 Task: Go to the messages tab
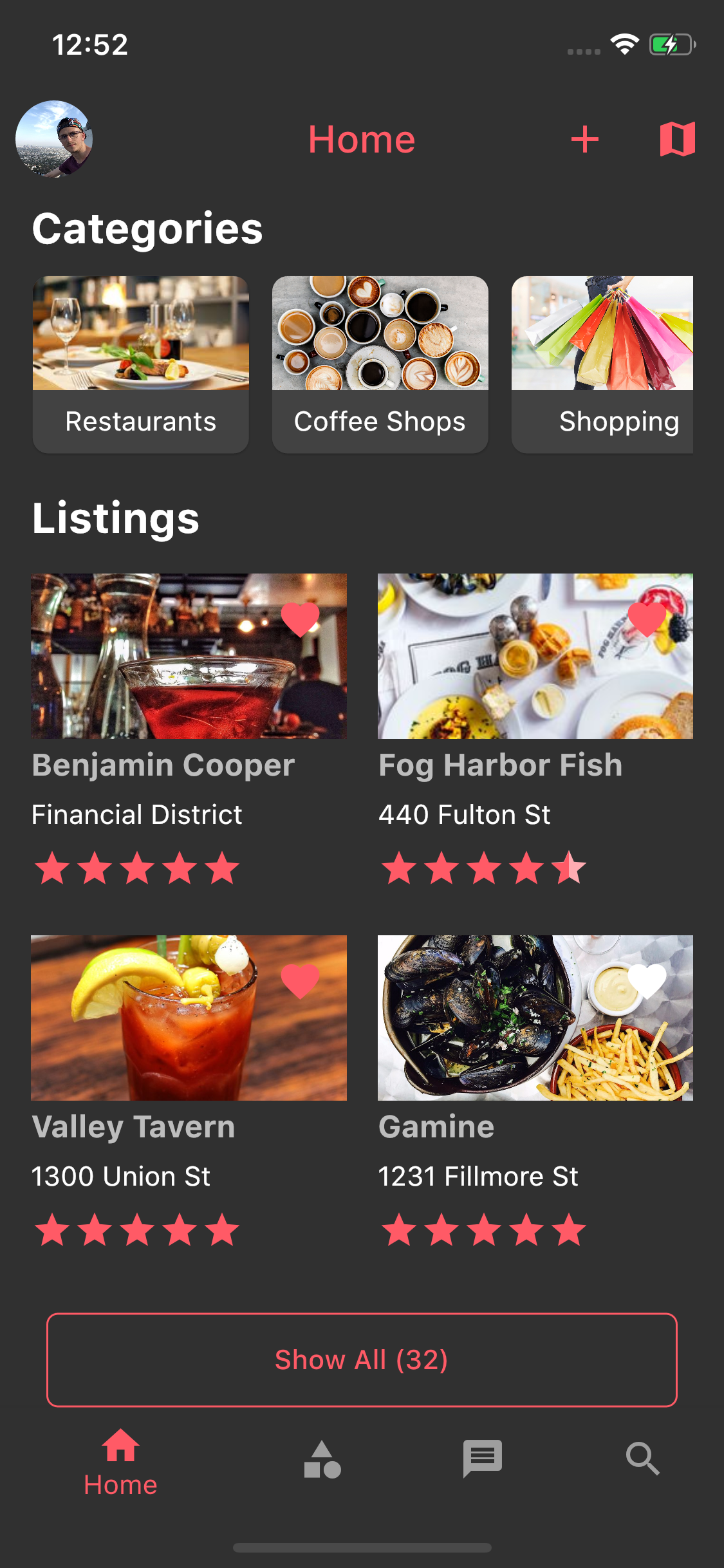pyautogui.click(x=483, y=1459)
